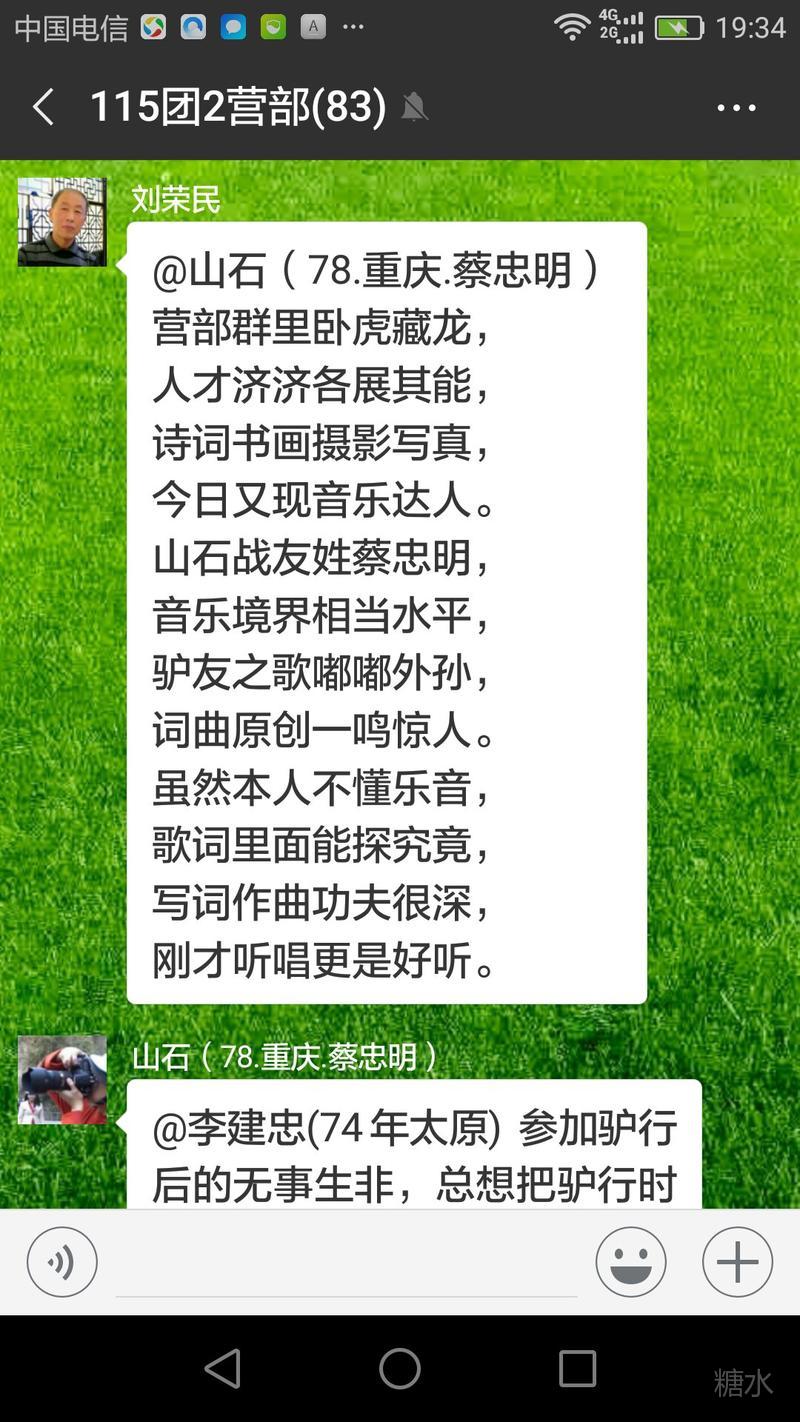Go back from the 115团2营部 group chat
Image resolution: width=800 pixels, height=1422 pixels.
pyautogui.click(x=43, y=107)
